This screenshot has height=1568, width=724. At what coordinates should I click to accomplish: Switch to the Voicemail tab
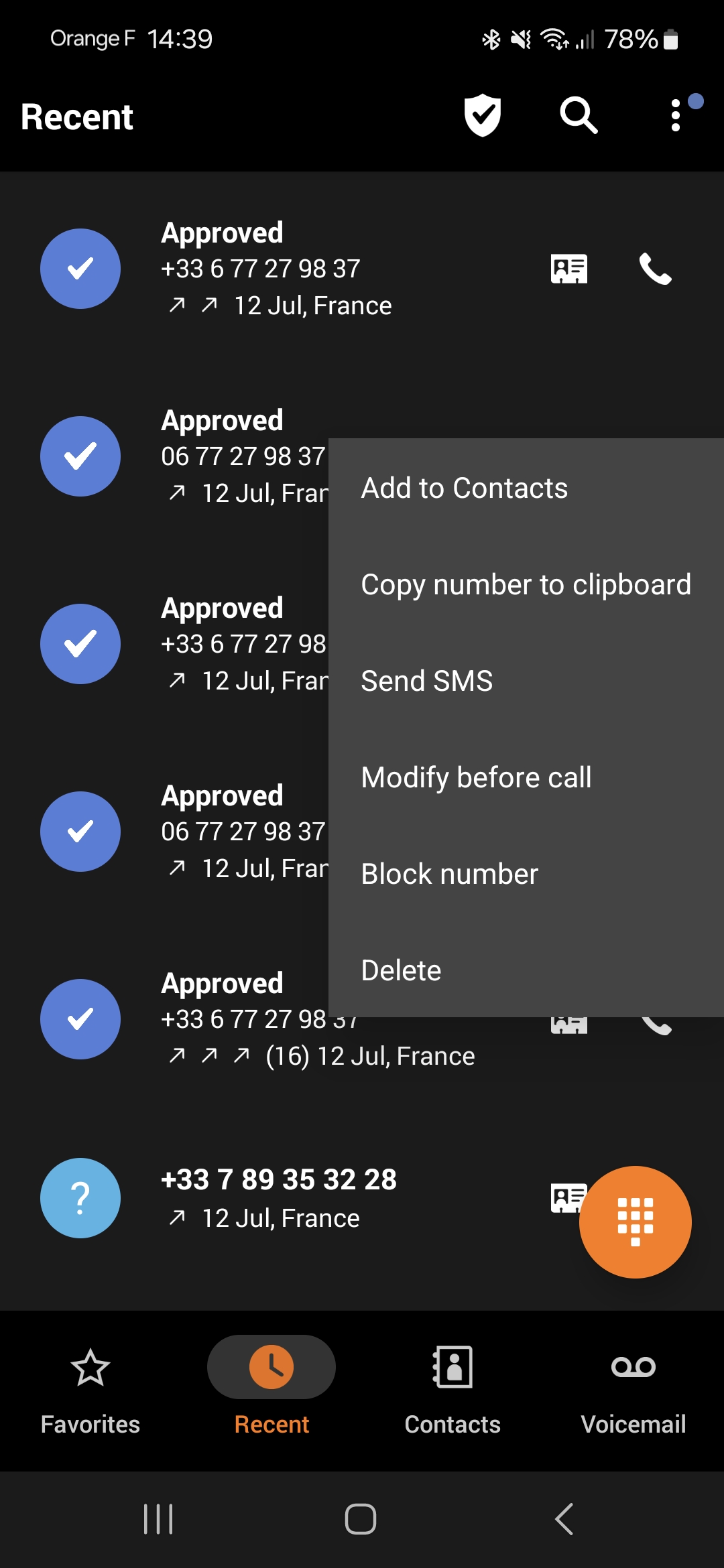point(633,1391)
